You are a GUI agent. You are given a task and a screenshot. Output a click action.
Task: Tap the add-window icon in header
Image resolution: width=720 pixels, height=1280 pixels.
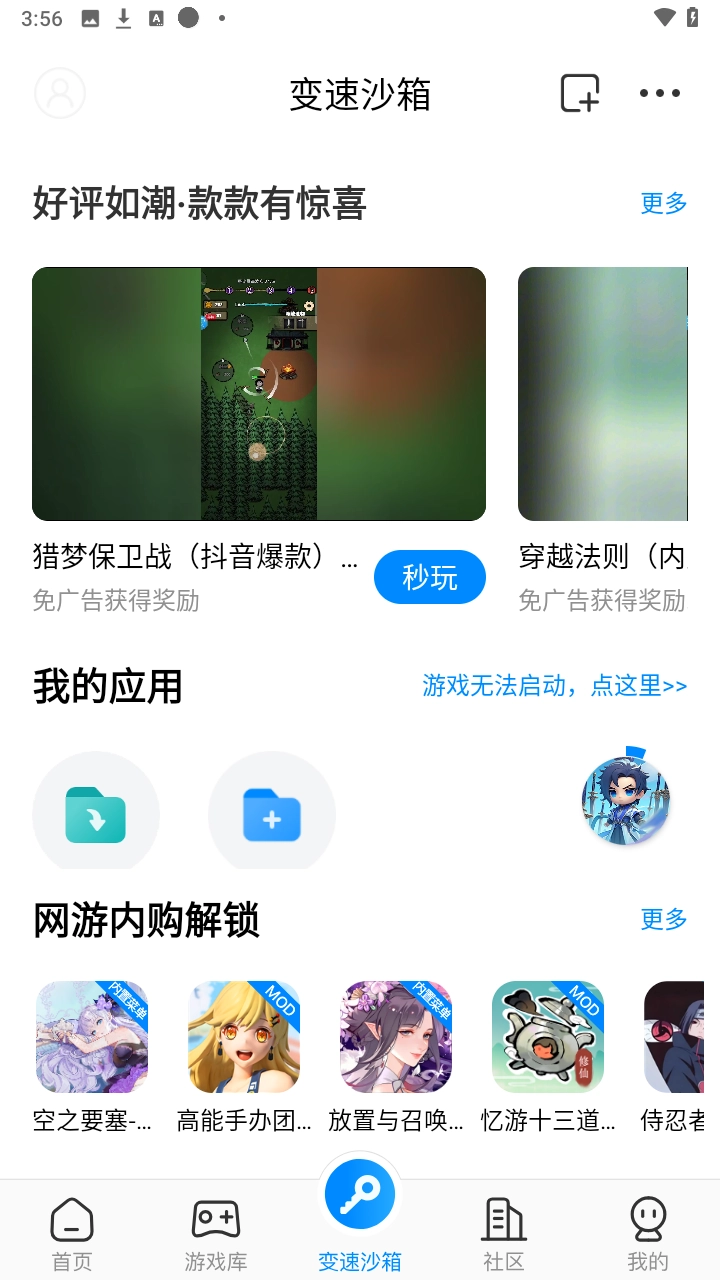click(580, 94)
